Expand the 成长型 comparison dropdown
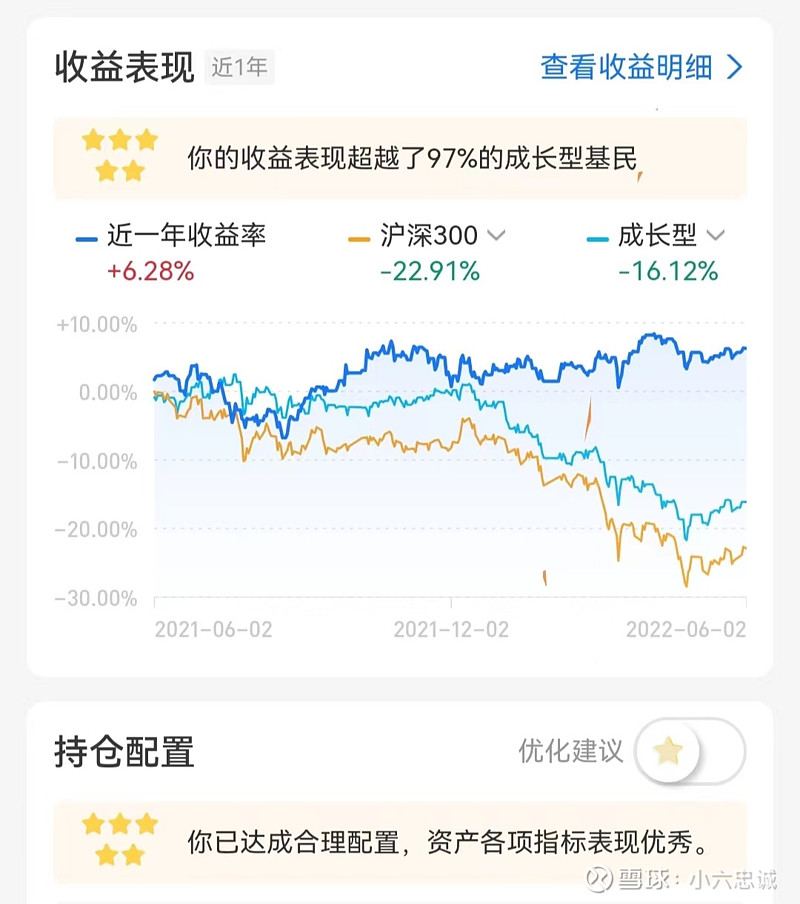Viewport: 800px width, 904px height. tap(714, 236)
